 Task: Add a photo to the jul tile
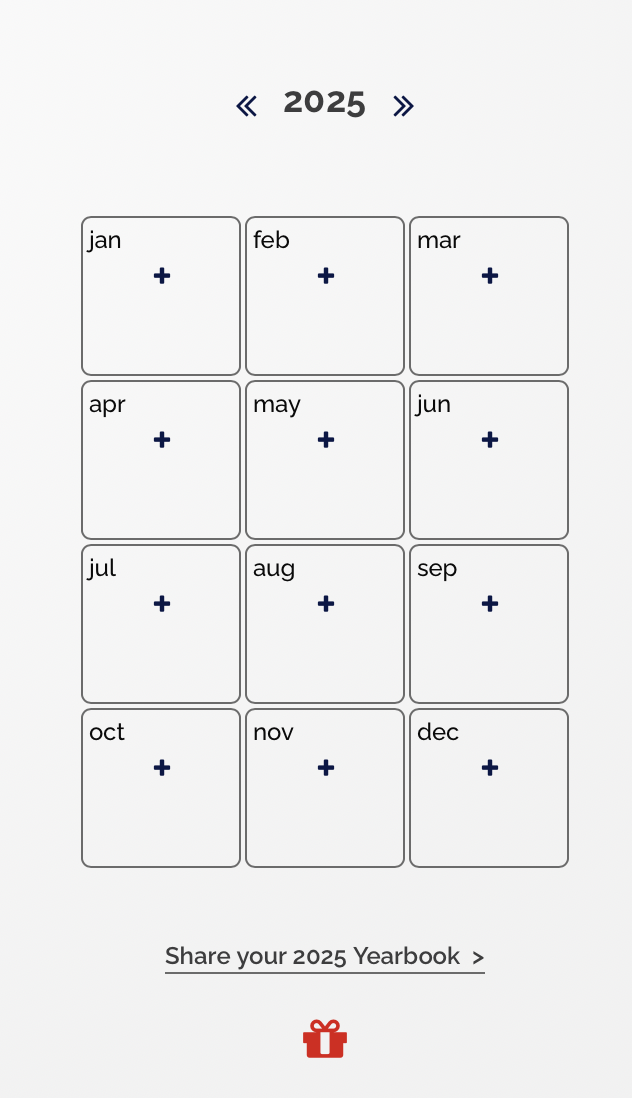(x=162, y=604)
